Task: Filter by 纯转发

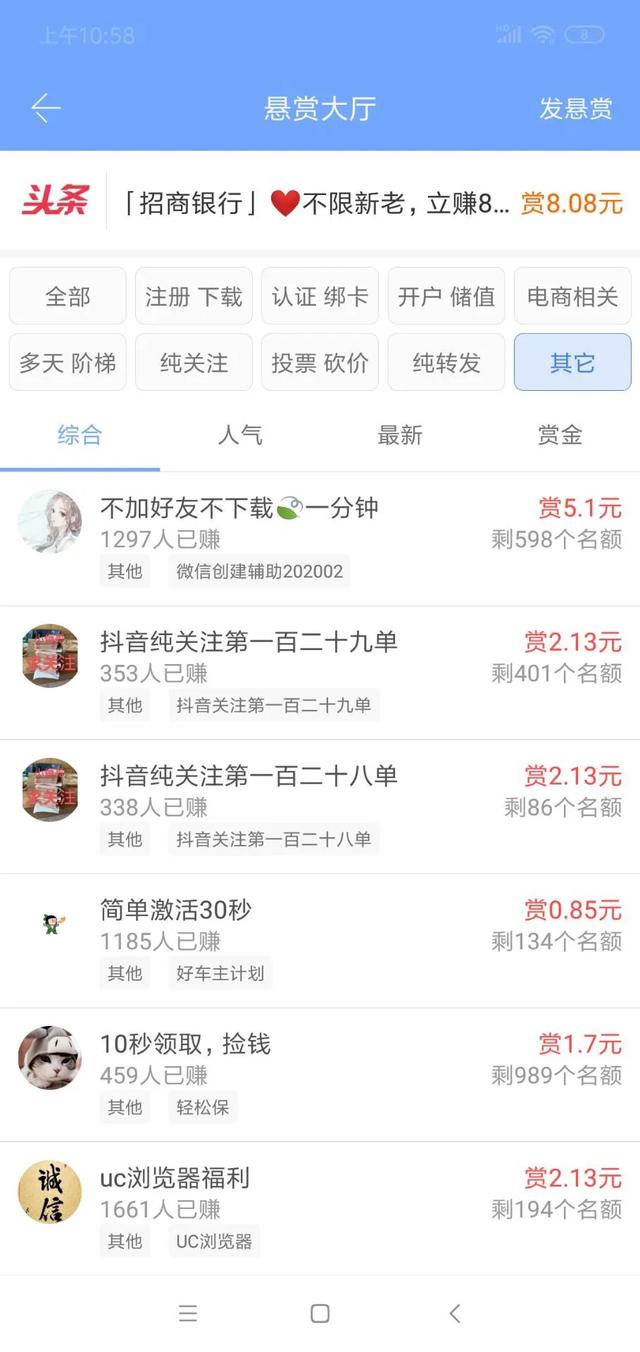Action: coord(446,362)
